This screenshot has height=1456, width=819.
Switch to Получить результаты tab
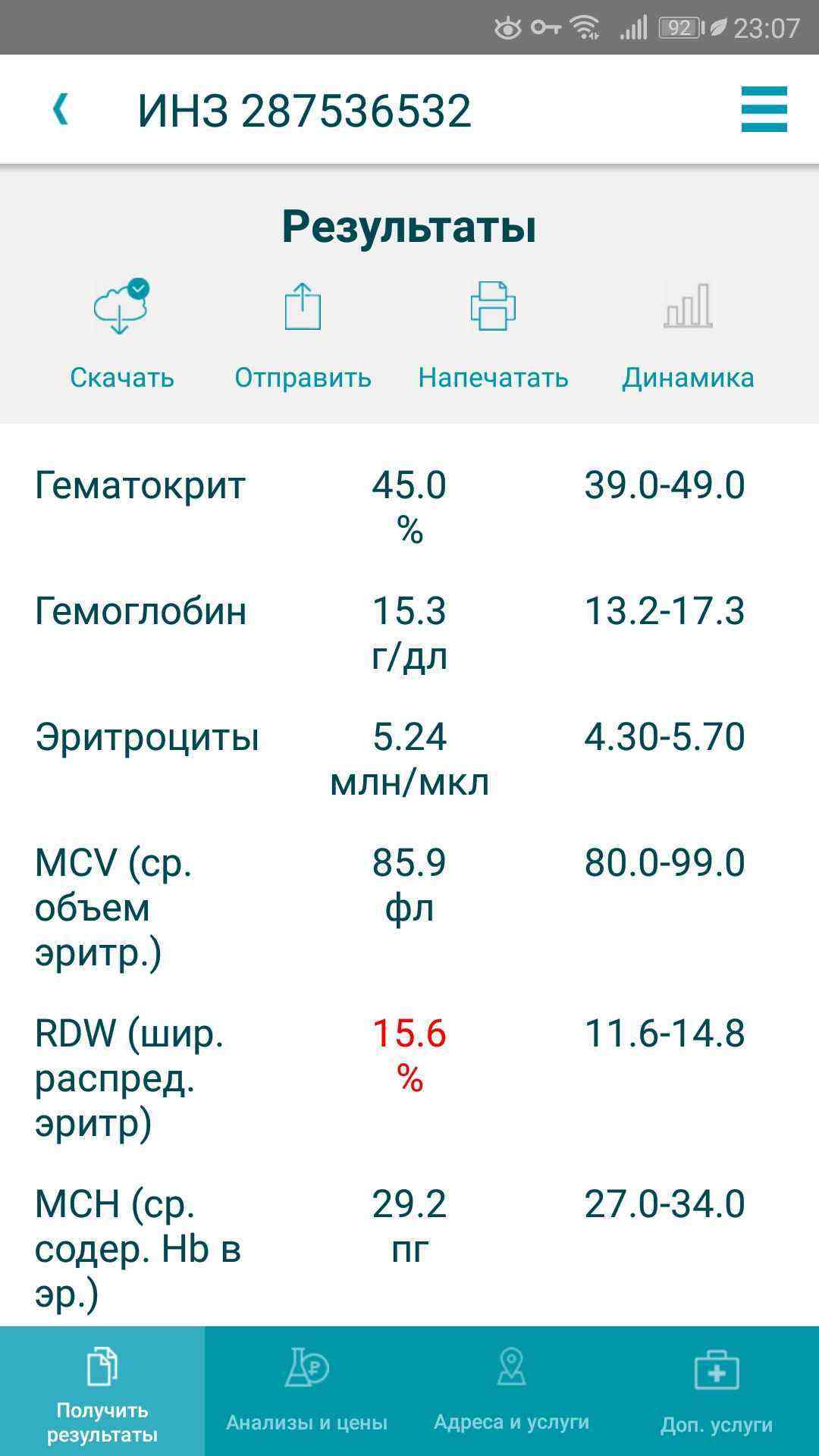102,1392
